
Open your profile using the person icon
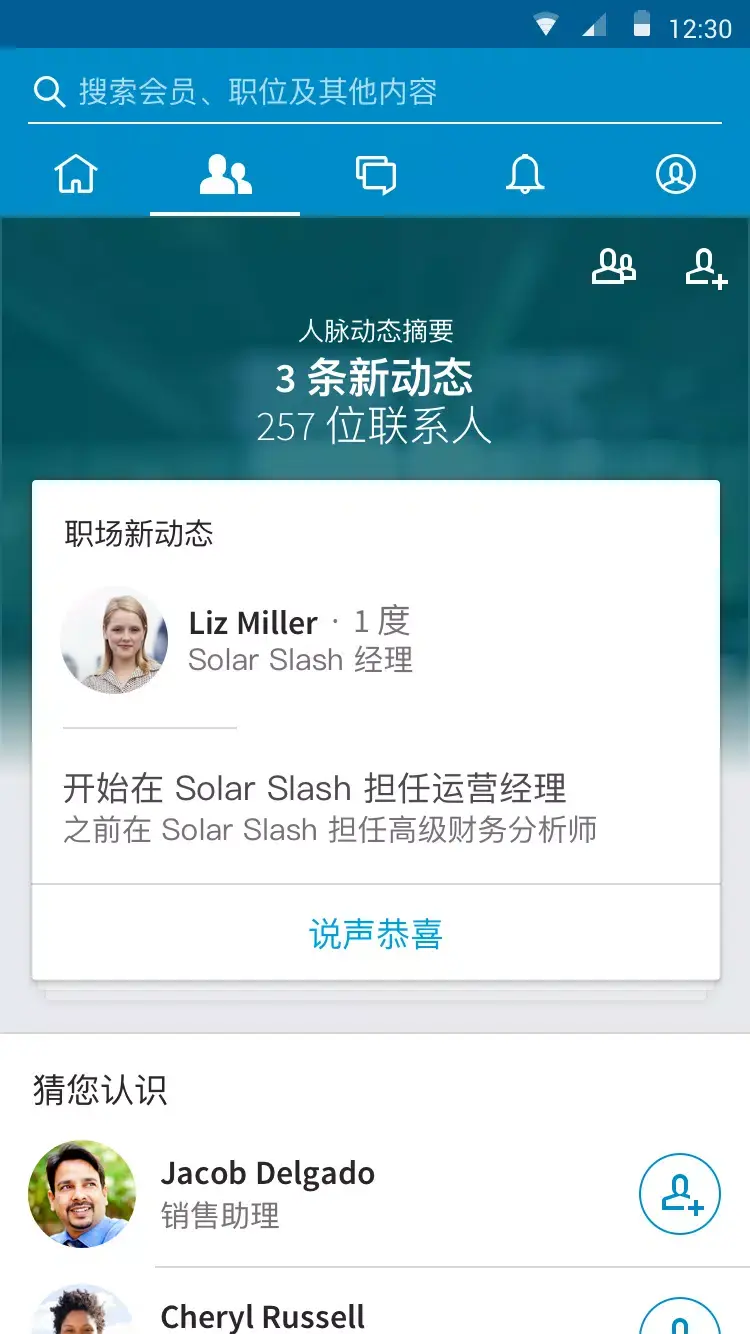675,172
